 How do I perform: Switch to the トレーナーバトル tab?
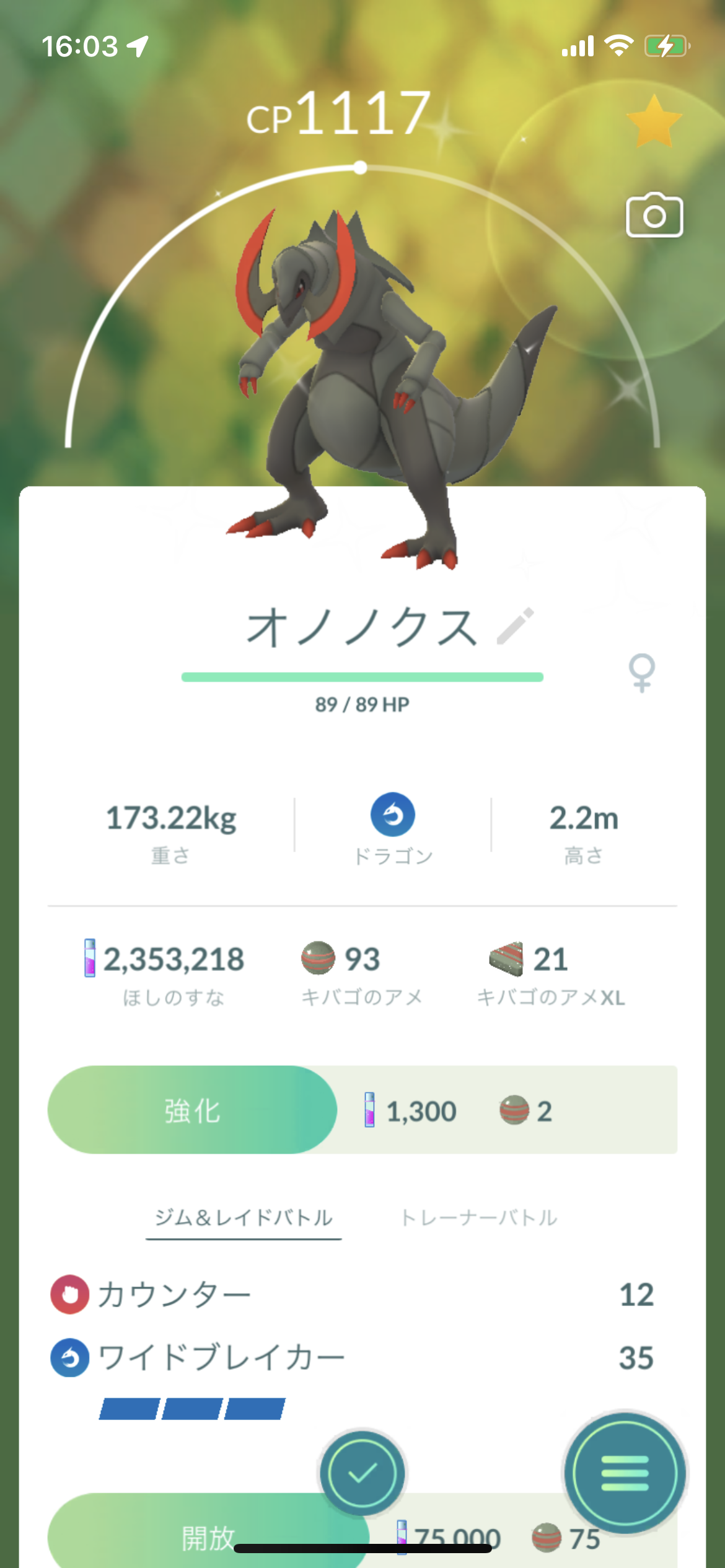point(478,1217)
